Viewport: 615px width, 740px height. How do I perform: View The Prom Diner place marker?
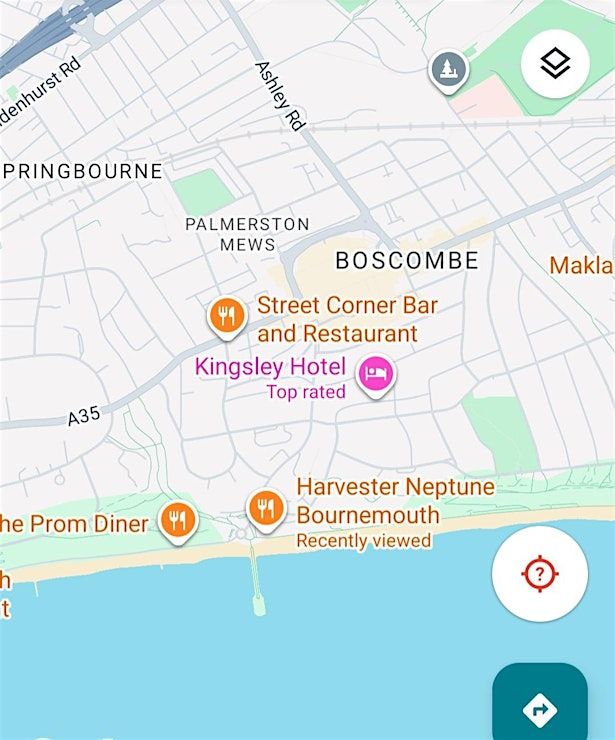[x=178, y=520]
